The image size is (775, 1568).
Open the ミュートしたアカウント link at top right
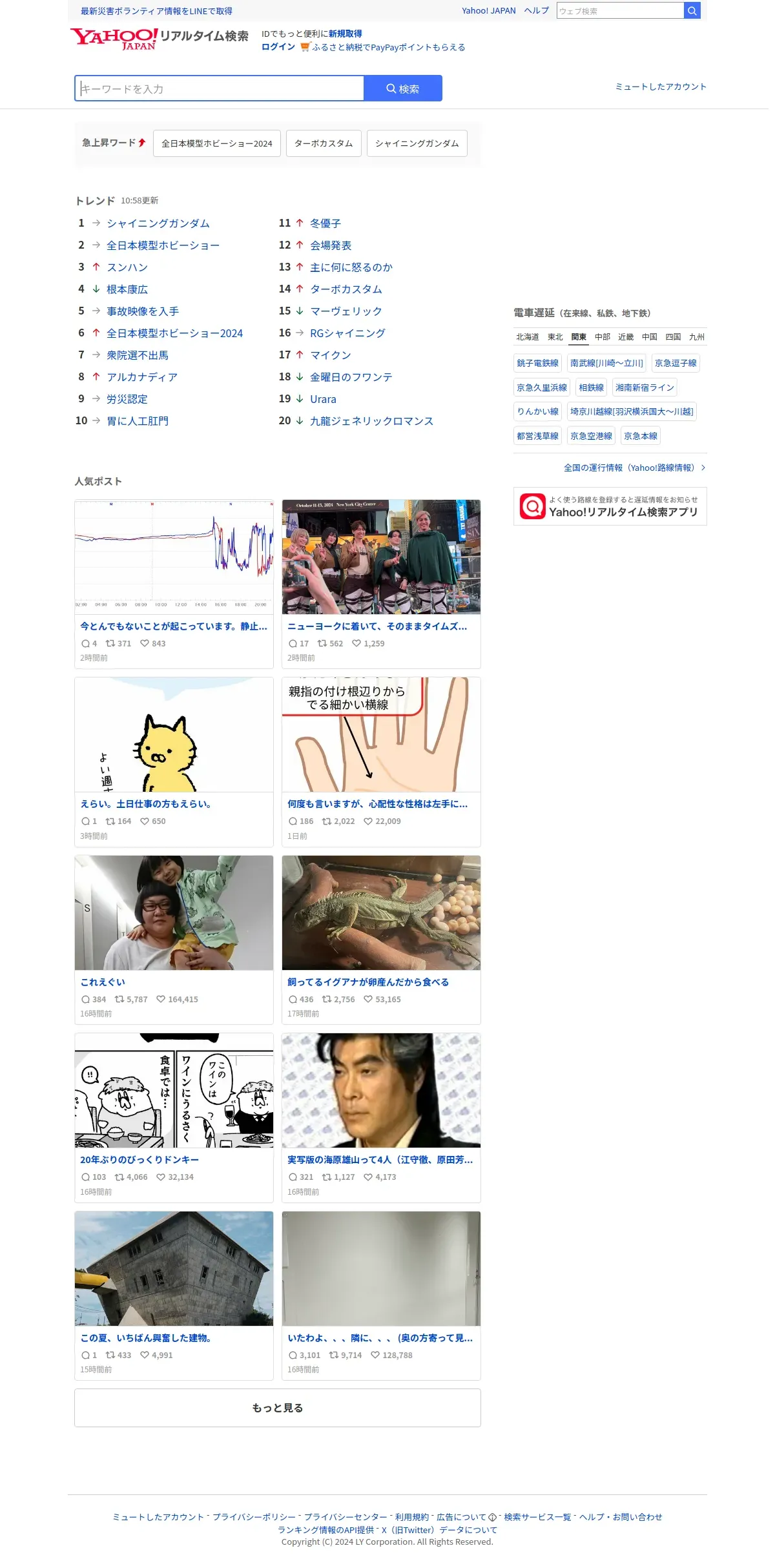[x=661, y=87]
